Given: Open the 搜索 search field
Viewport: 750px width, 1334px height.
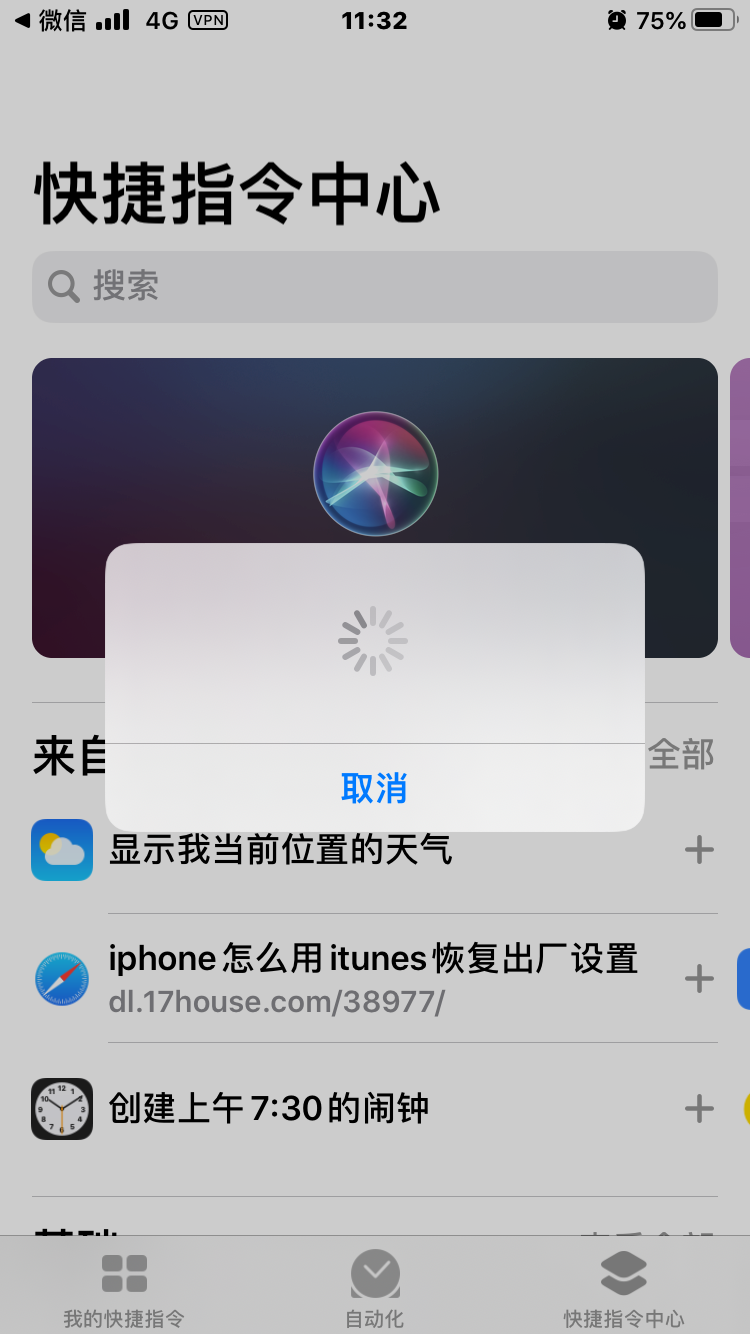Looking at the screenshot, I should pos(374,287).
